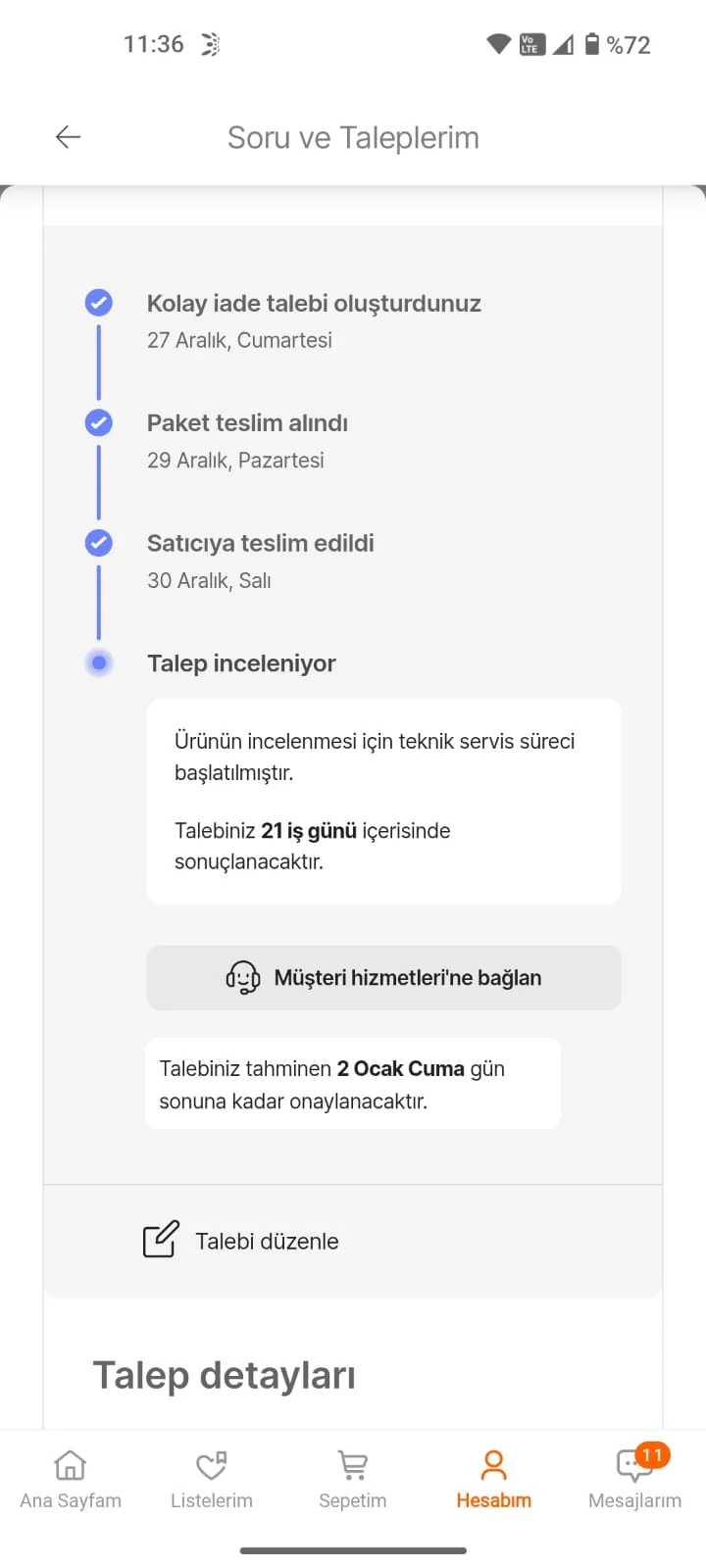Edit the request via Talebi düzenle
706x1568 pixels.
click(x=241, y=1241)
